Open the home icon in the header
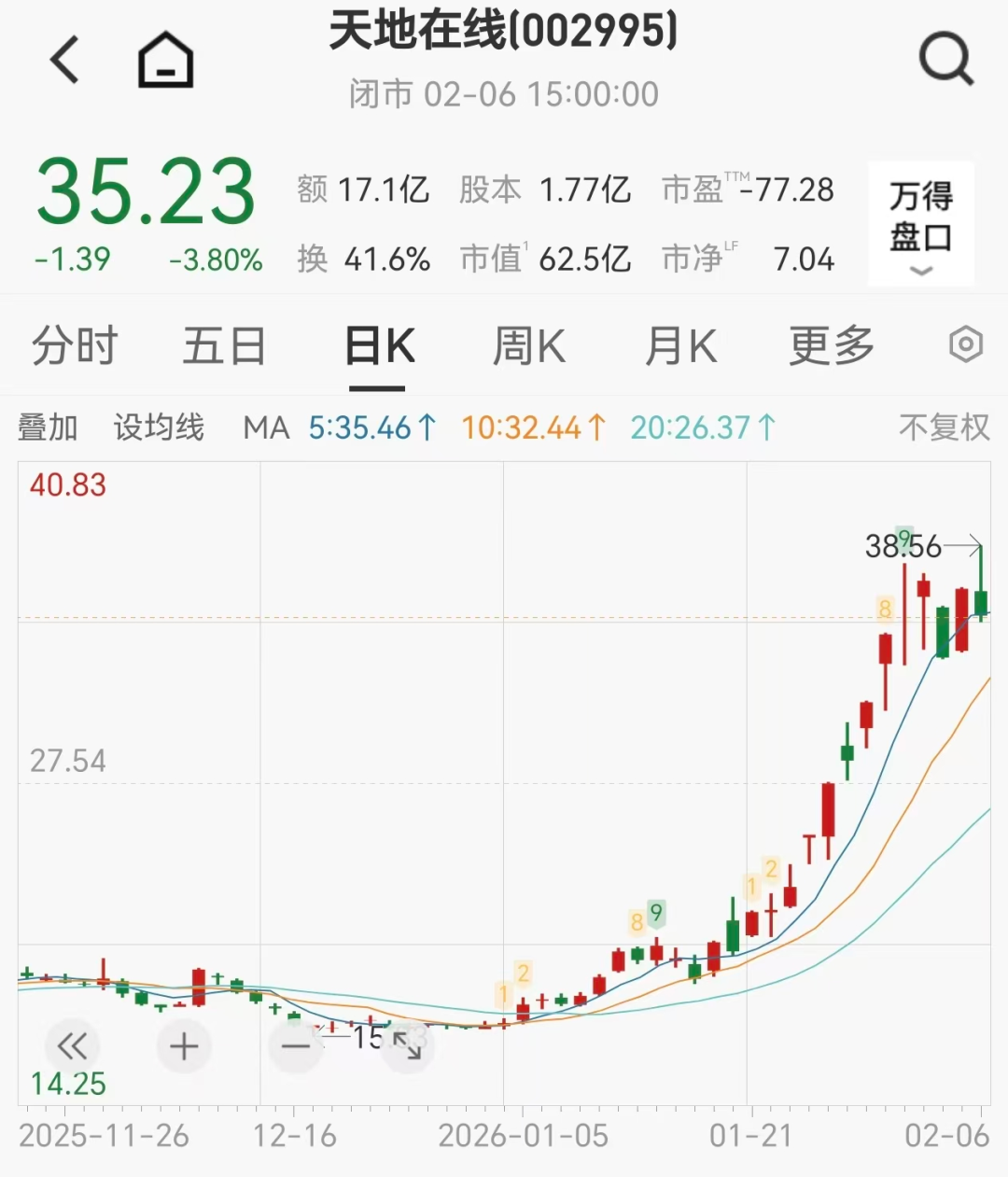Image resolution: width=1008 pixels, height=1177 pixels. pyautogui.click(x=165, y=61)
